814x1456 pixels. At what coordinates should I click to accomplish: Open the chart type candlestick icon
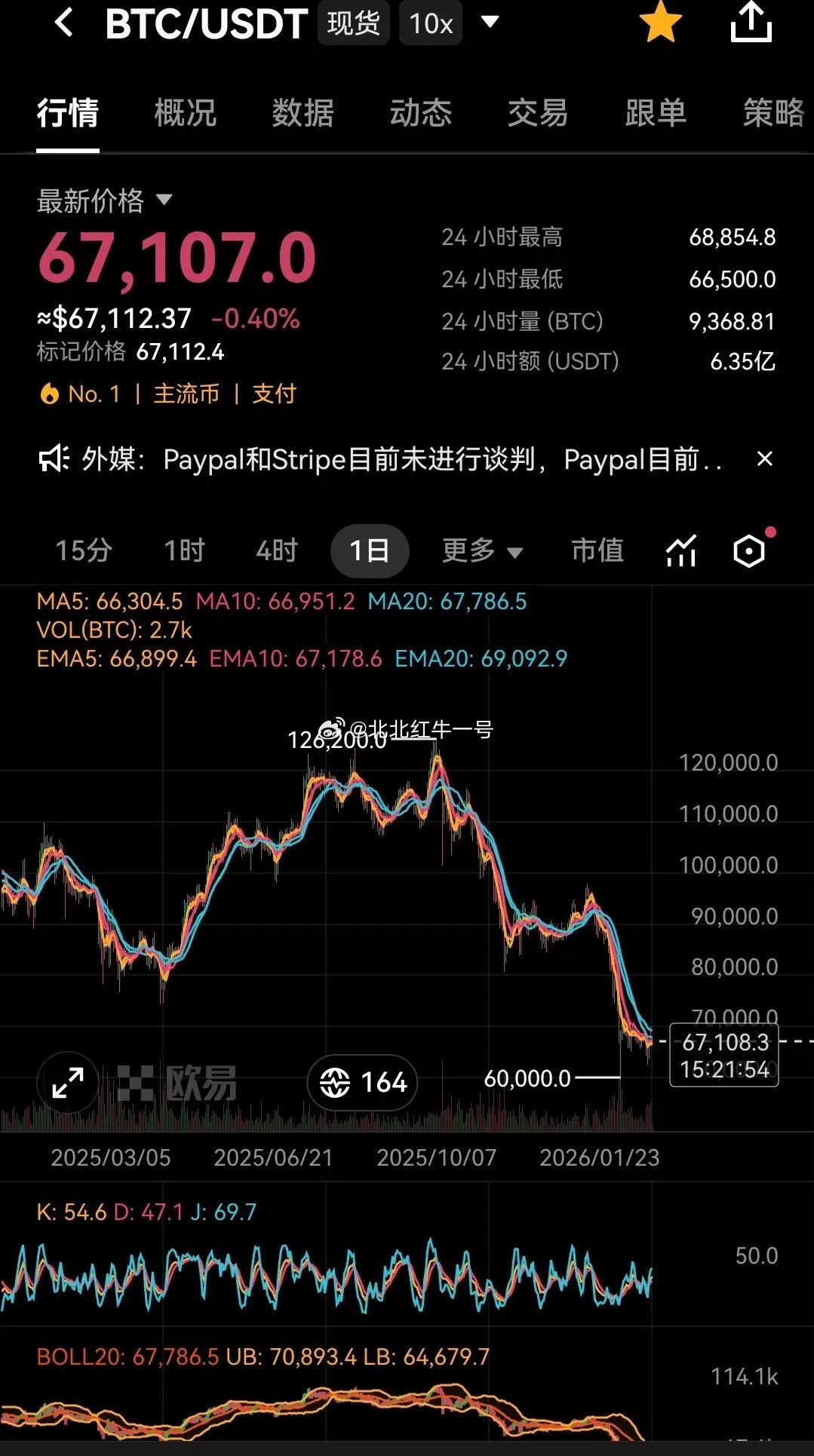(680, 551)
